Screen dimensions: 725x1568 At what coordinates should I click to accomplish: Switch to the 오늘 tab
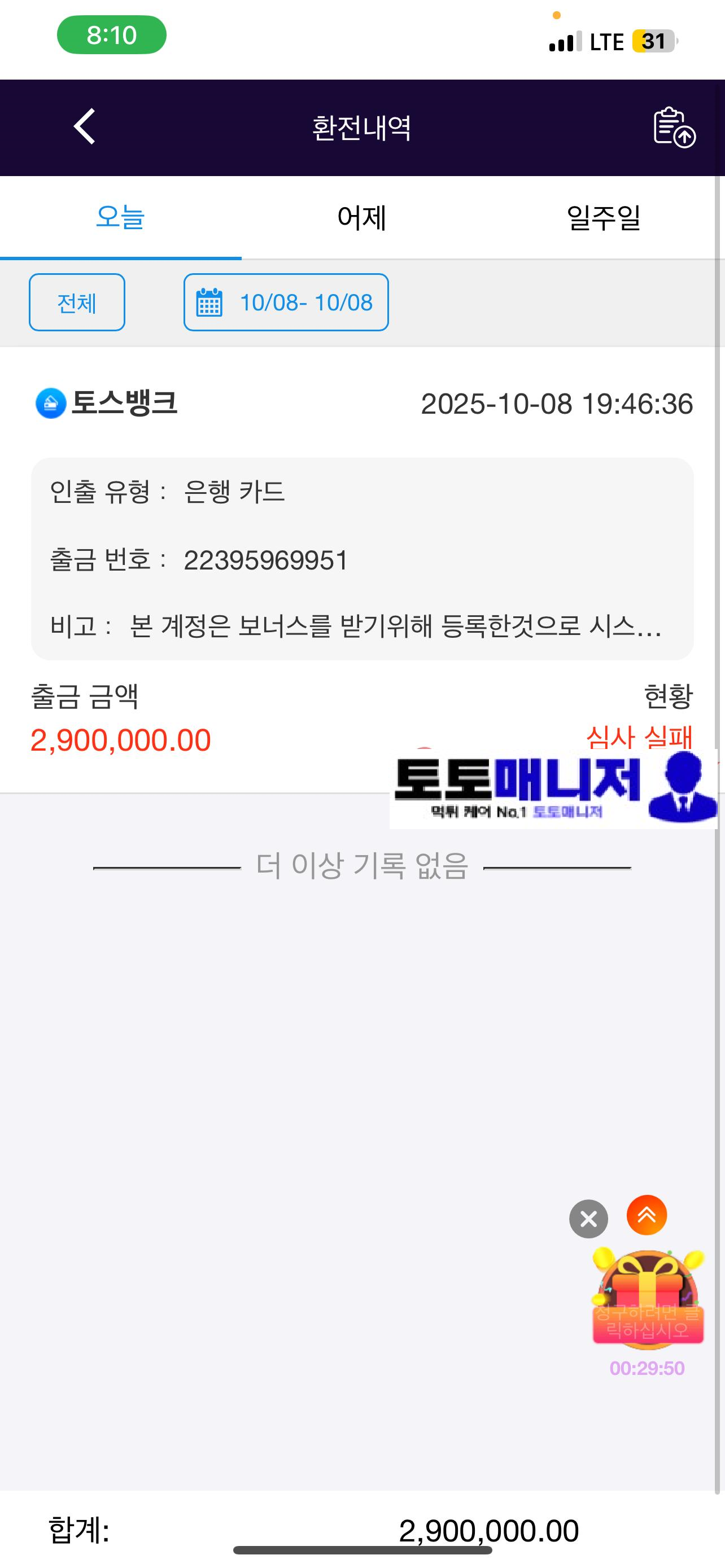(120, 217)
